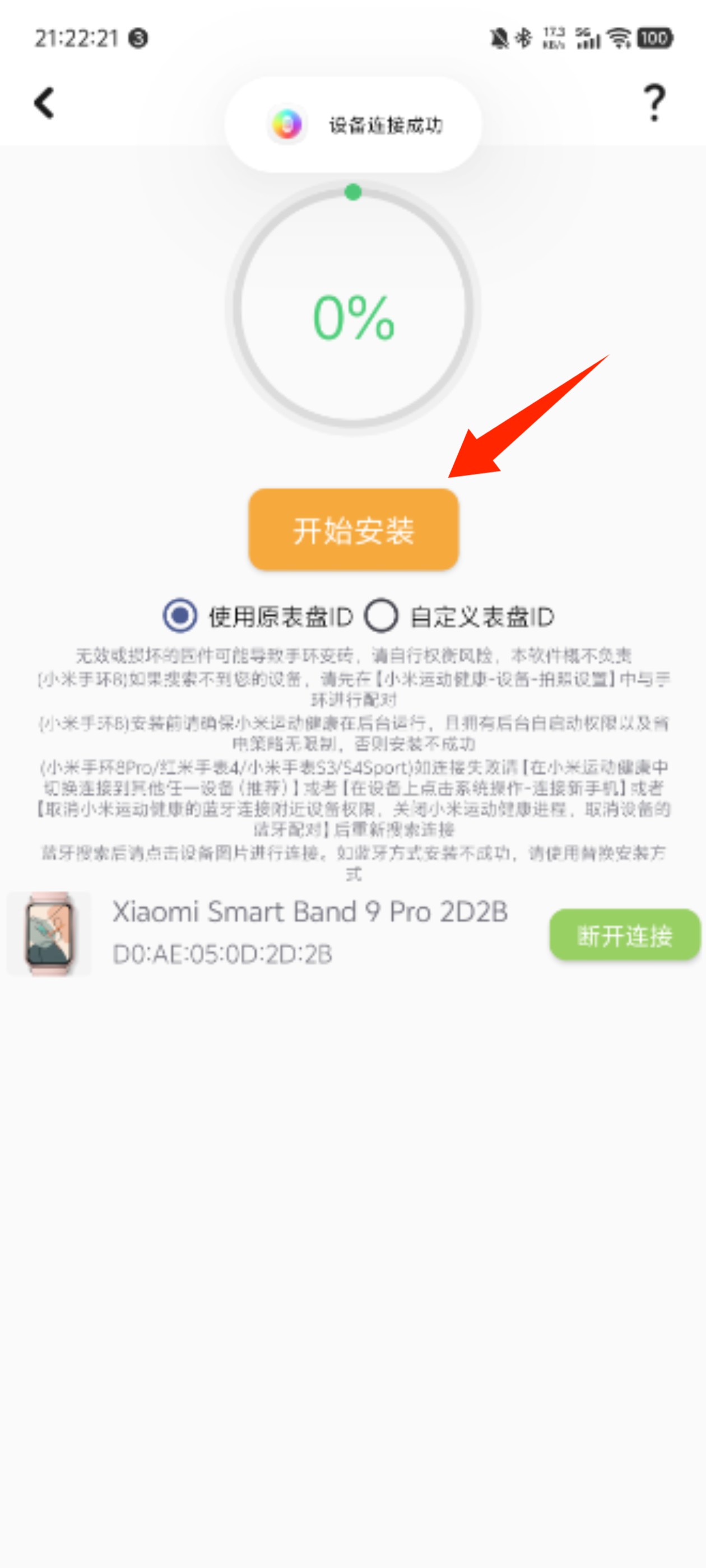706x1568 pixels.
Task: Tap the Xiaomi Smart Band 9 Pro image
Action: (x=49, y=934)
